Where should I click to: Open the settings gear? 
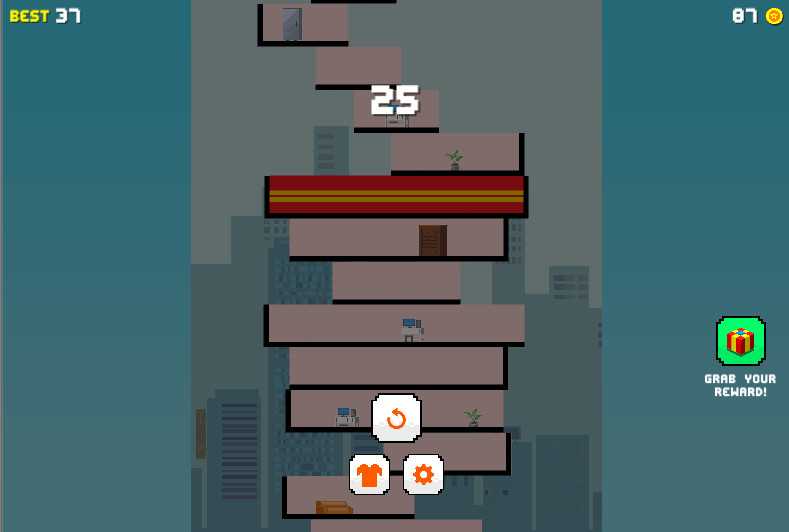[x=423, y=474]
